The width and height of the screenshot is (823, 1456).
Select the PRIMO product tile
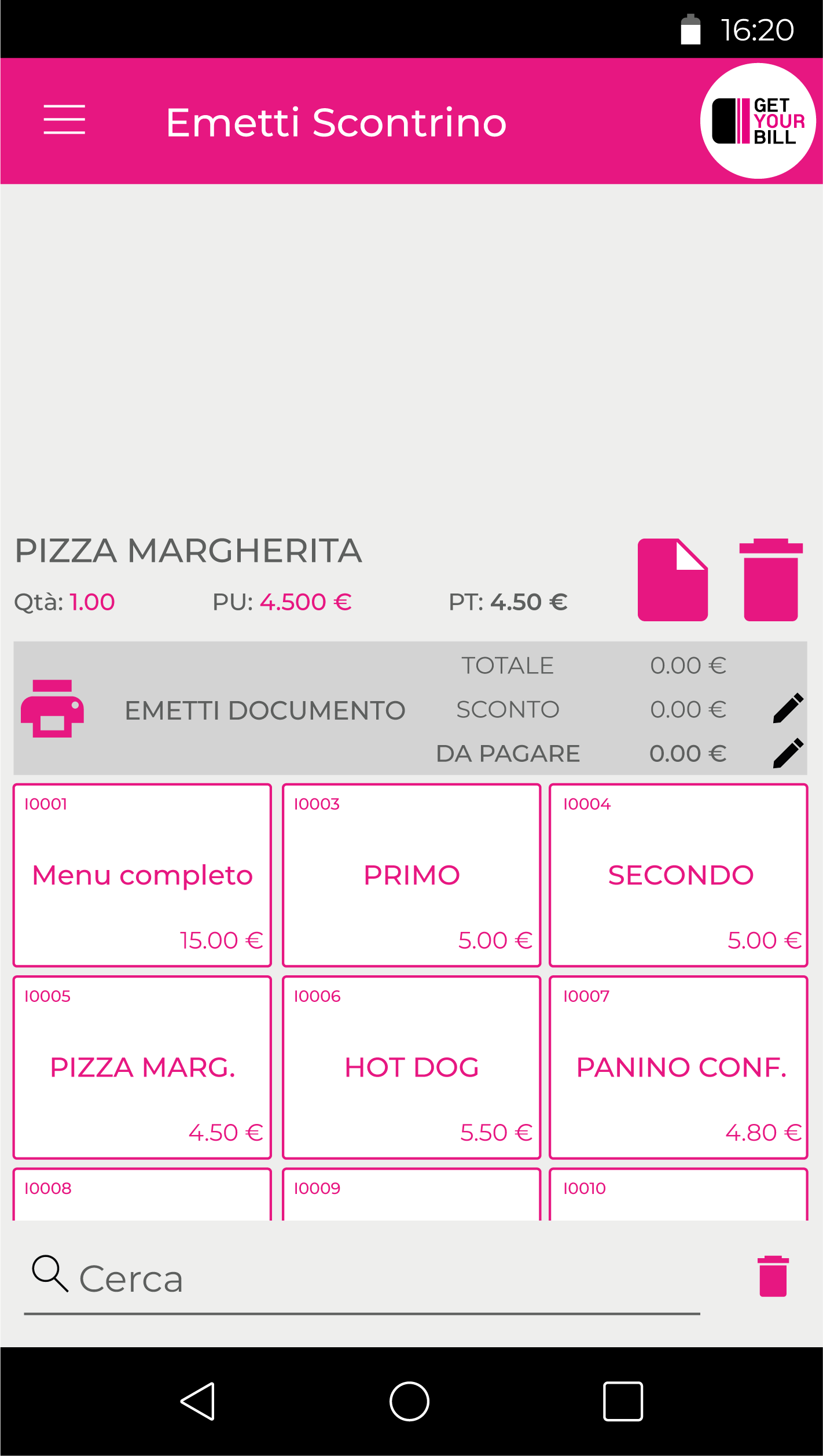(411, 875)
